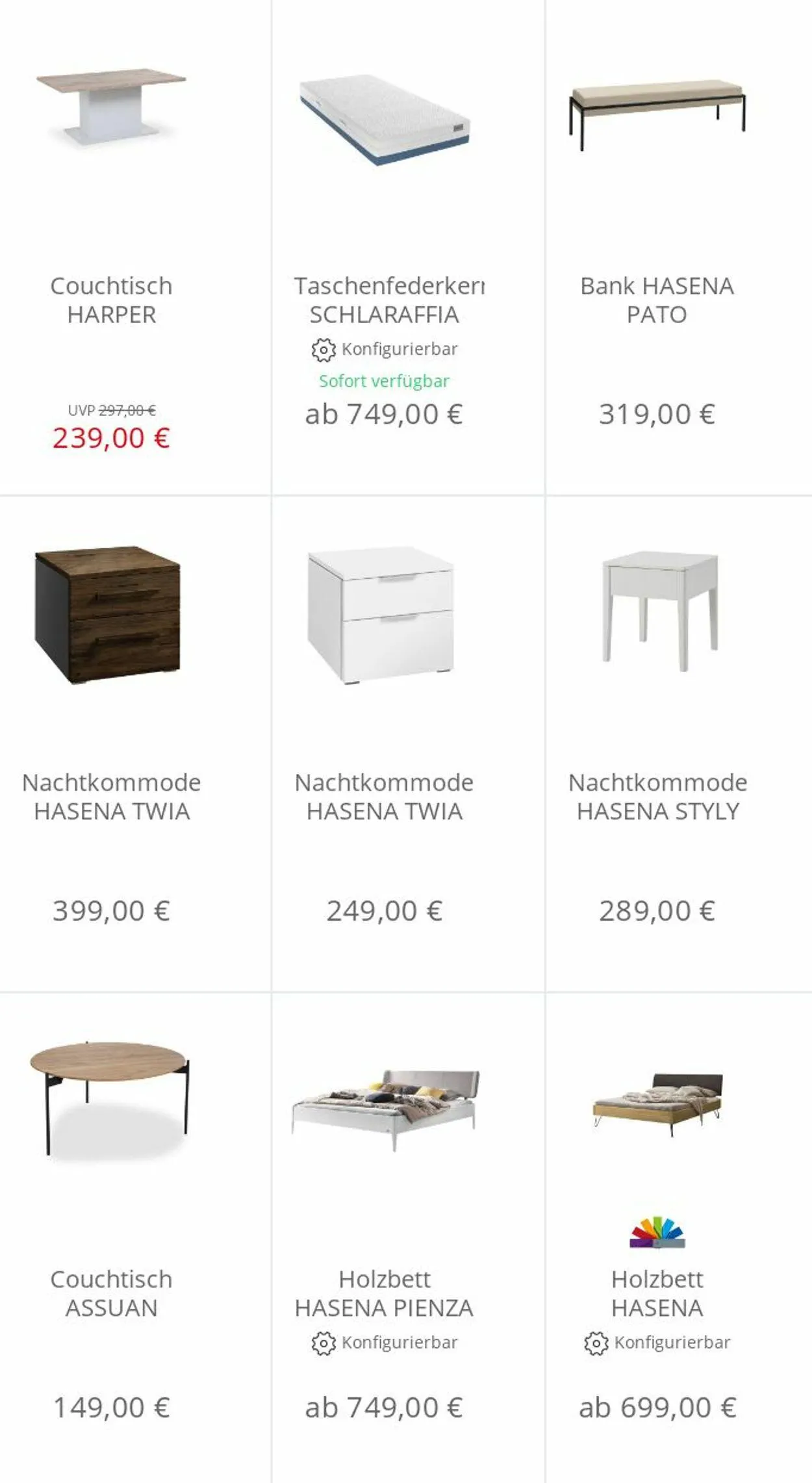The height and width of the screenshot is (1483, 812).
Task: Open the Holzbett HASENA for 699,00 €
Action: [679, 1238]
